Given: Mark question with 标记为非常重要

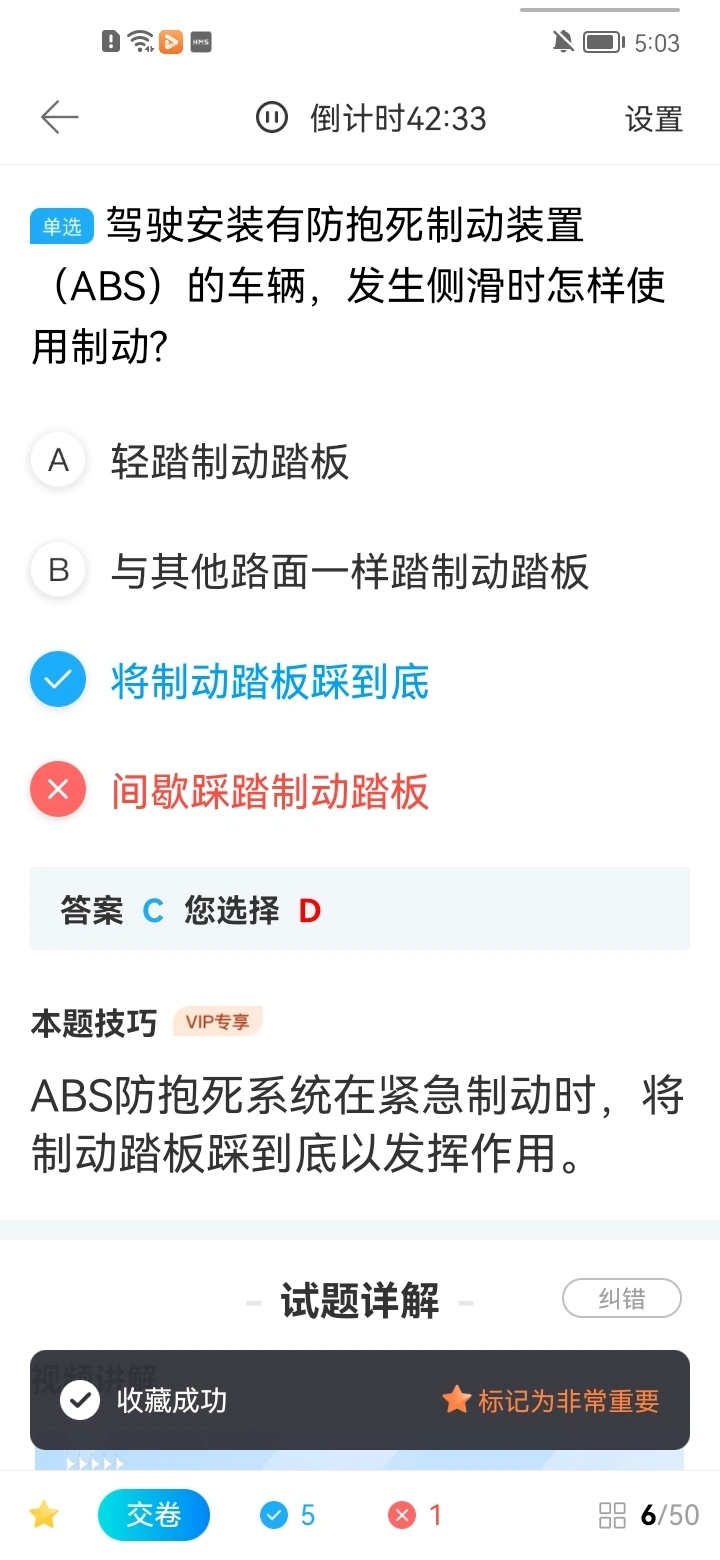Looking at the screenshot, I should pos(551,1400).
